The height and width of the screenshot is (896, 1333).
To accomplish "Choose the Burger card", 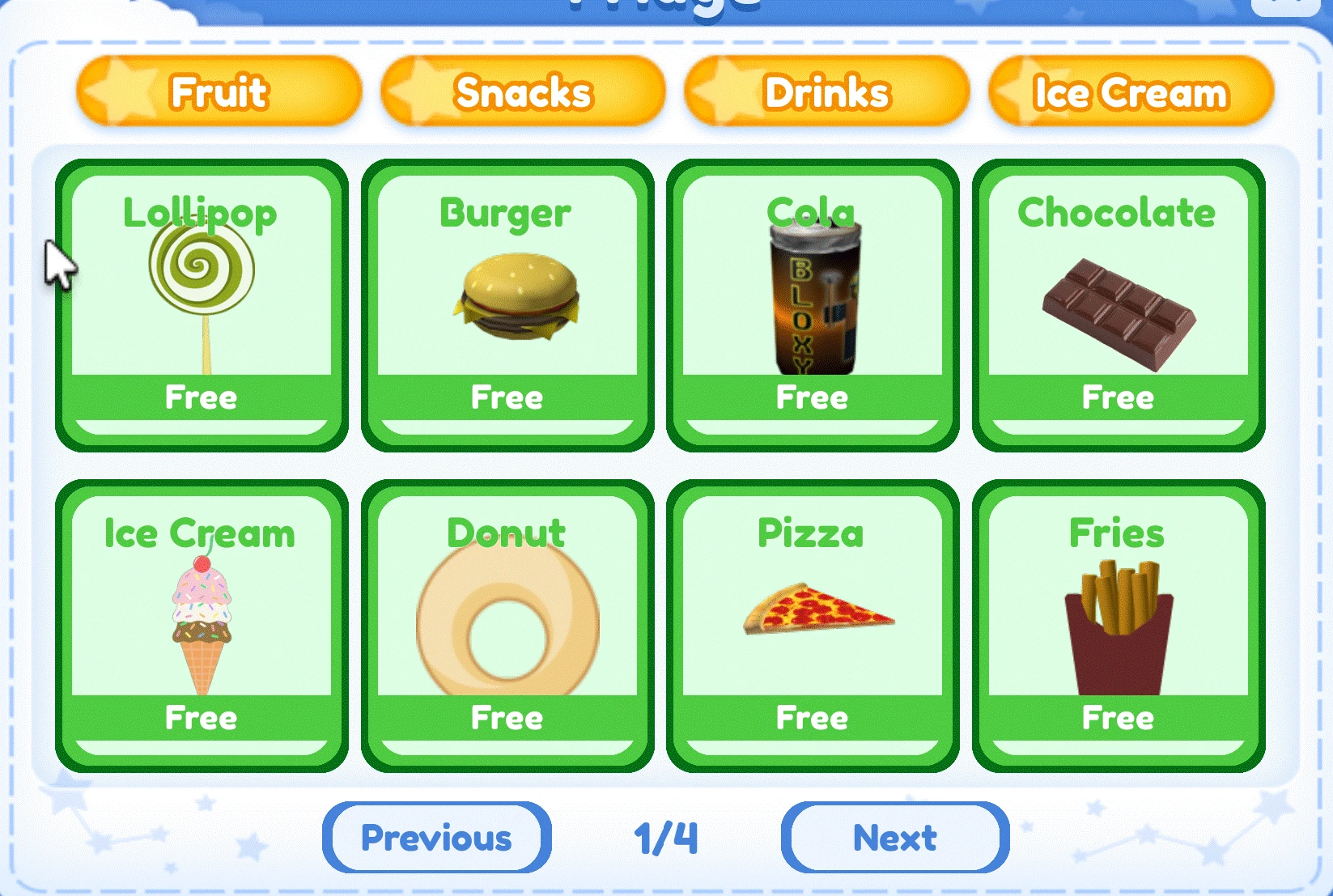I will (507, 305).
